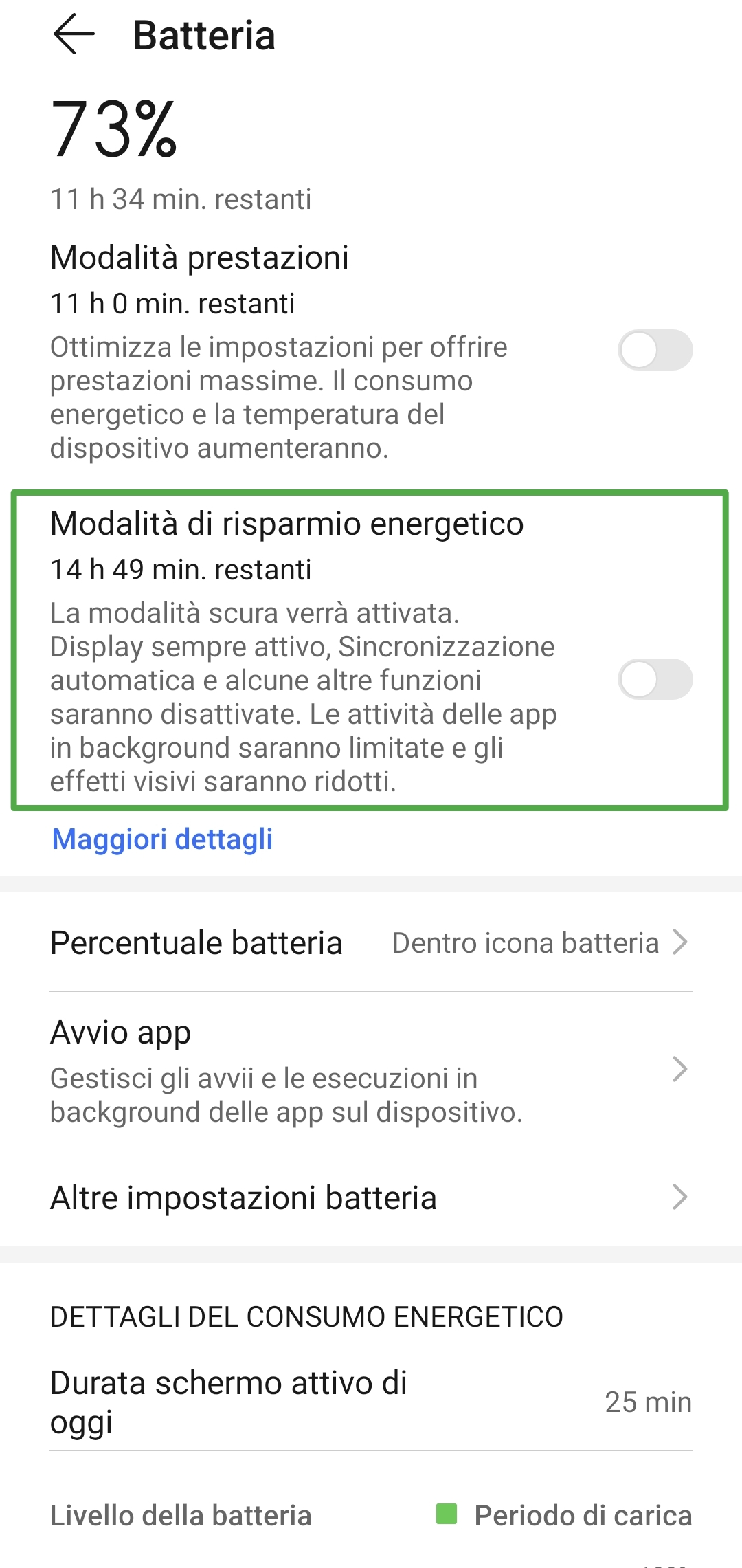Tap the Batteria screen title
The width and height of the screenshot is (742, 1568).
click(204, 37)
